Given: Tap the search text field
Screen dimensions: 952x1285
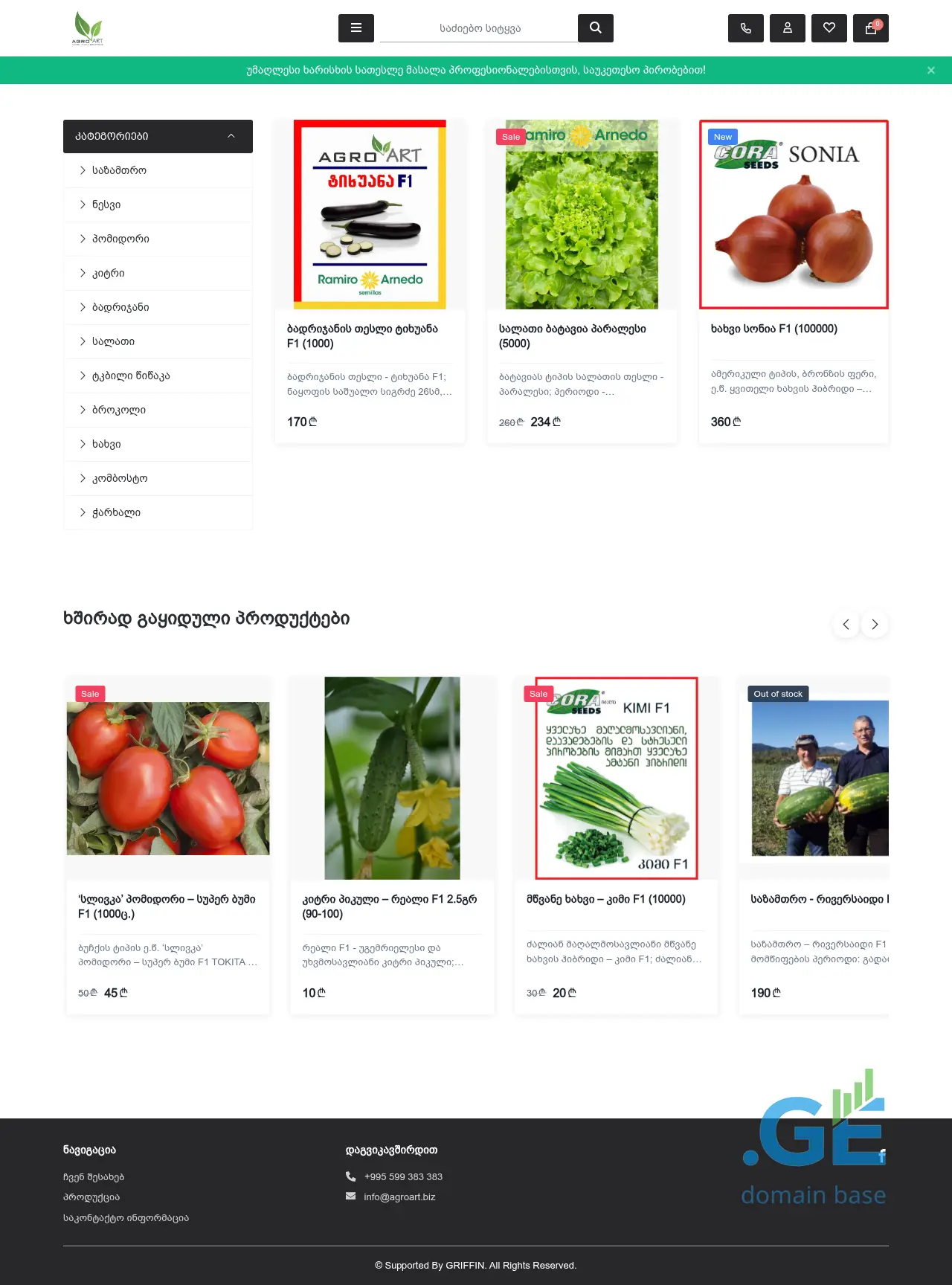Looking at the screenshot, I should [480, 28].
